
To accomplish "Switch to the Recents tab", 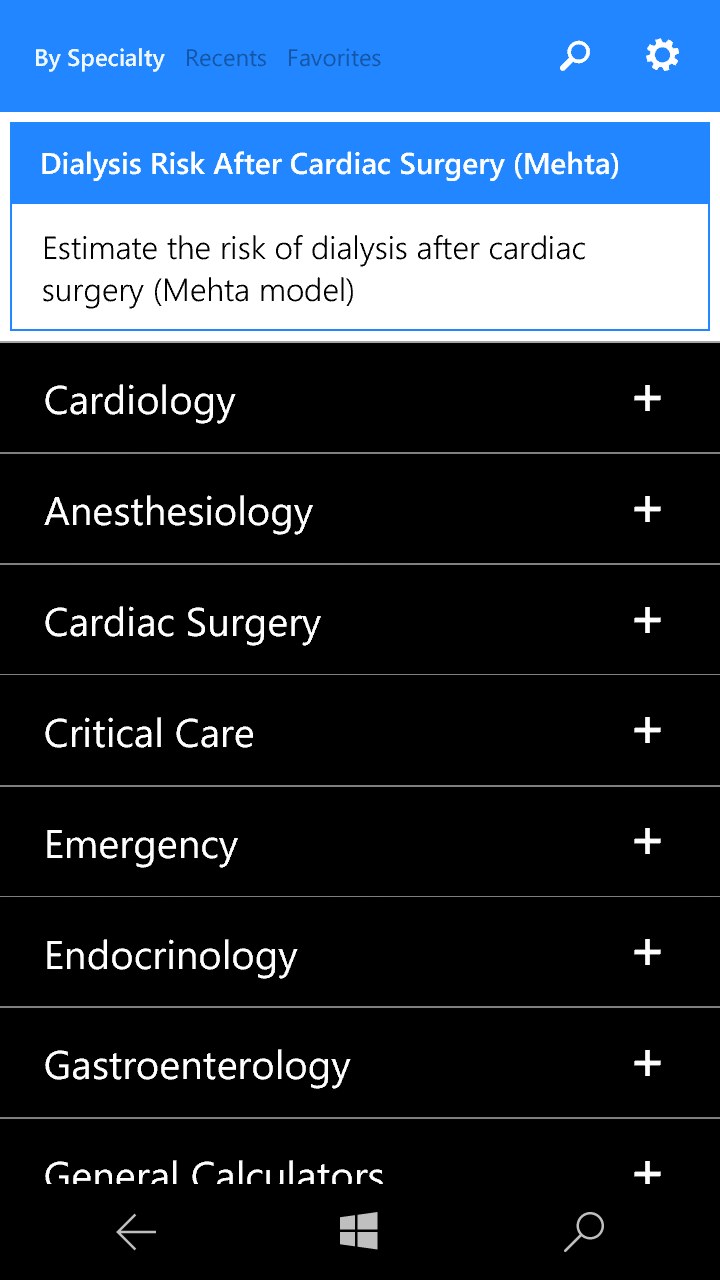I will 226,58.
